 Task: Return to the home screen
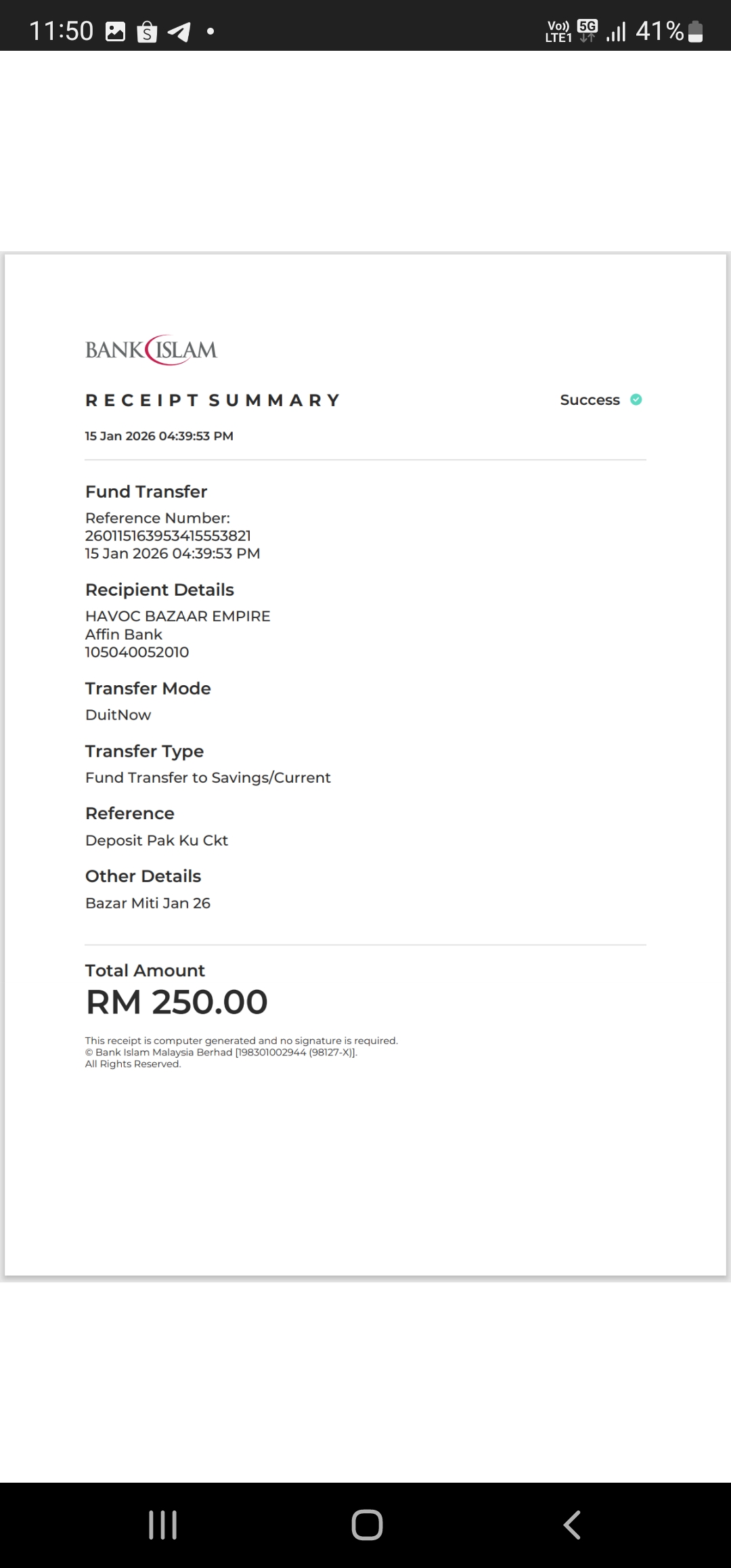click(367, 1525)
